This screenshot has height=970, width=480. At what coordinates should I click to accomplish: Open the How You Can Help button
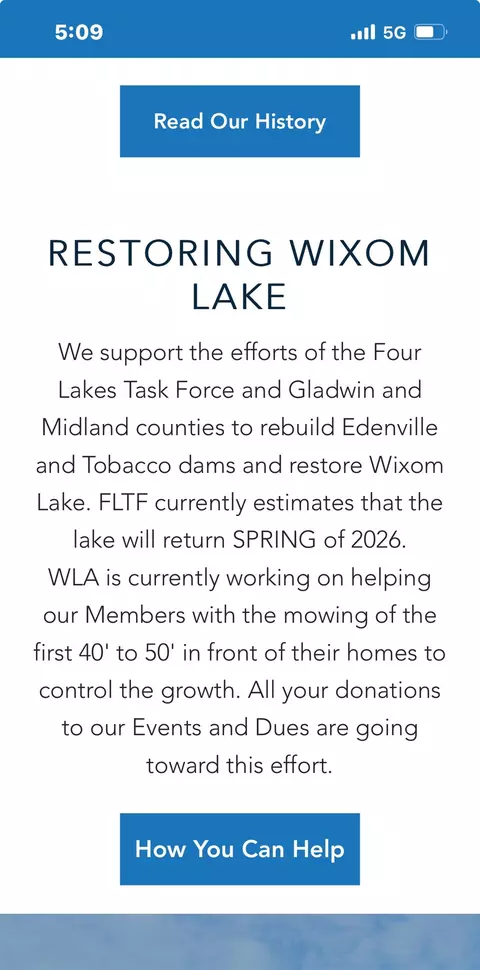[239, 849]
